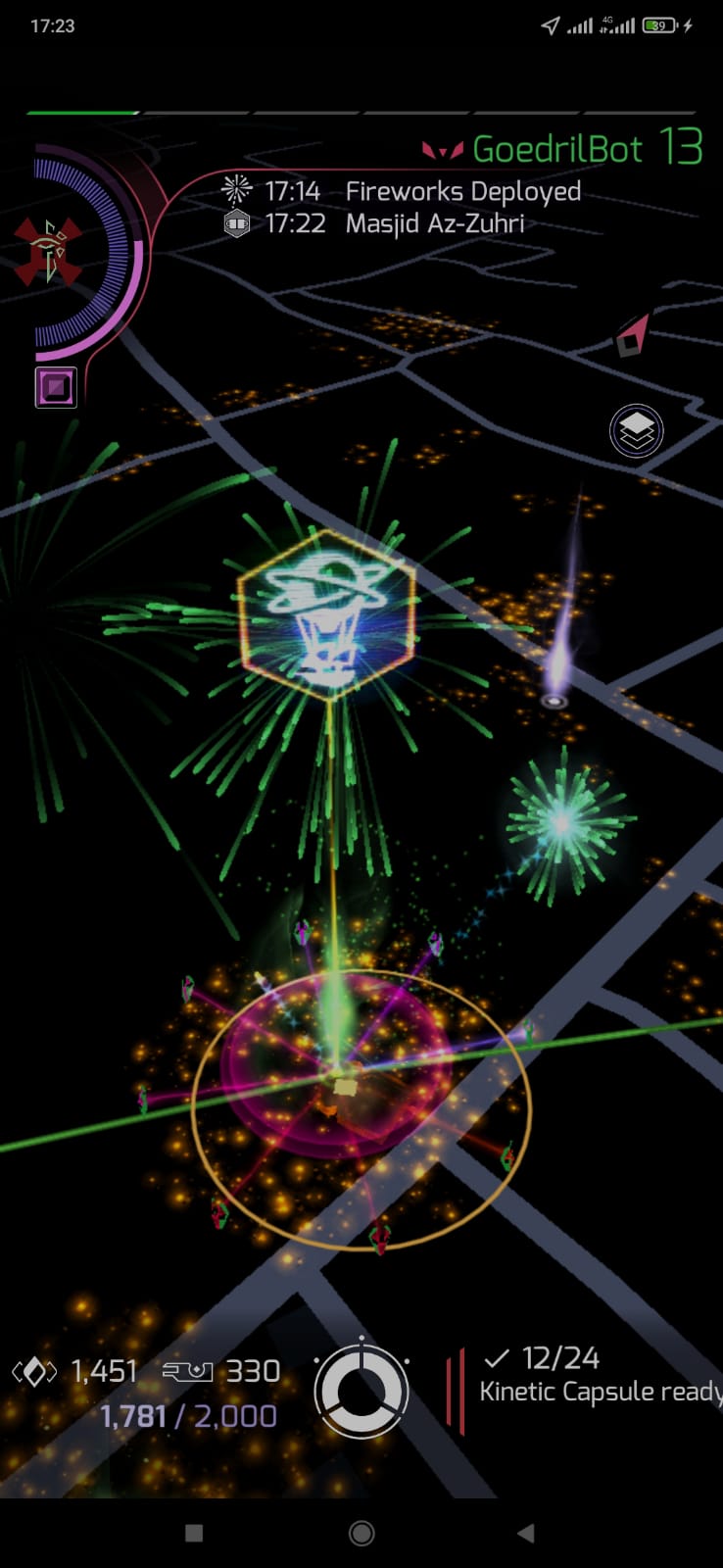Open the map layers button
723x1568 pixels.
tap(637, 430)
